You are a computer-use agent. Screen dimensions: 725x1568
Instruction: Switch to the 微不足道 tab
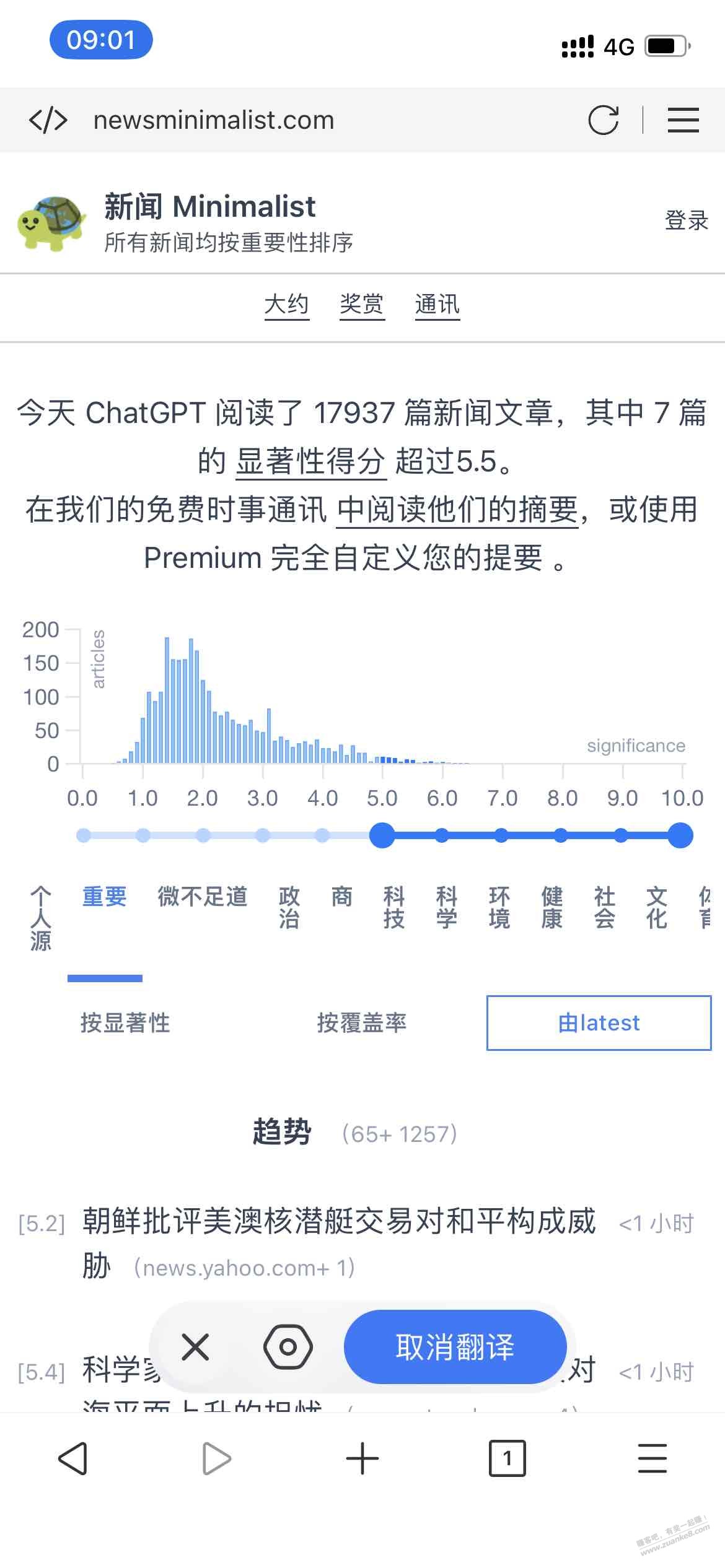(x=202, y=896)
